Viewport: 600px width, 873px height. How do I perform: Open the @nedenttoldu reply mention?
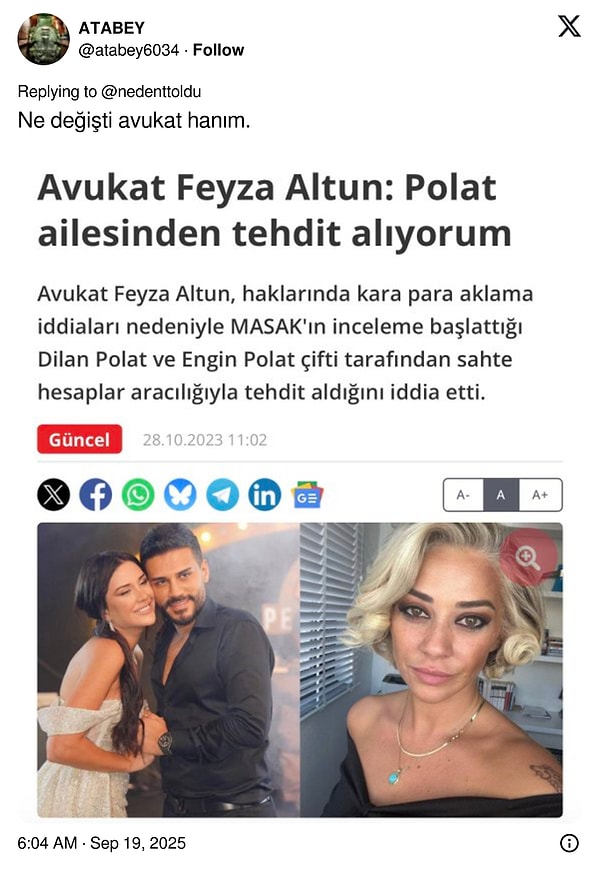click(x=151, y=92)
